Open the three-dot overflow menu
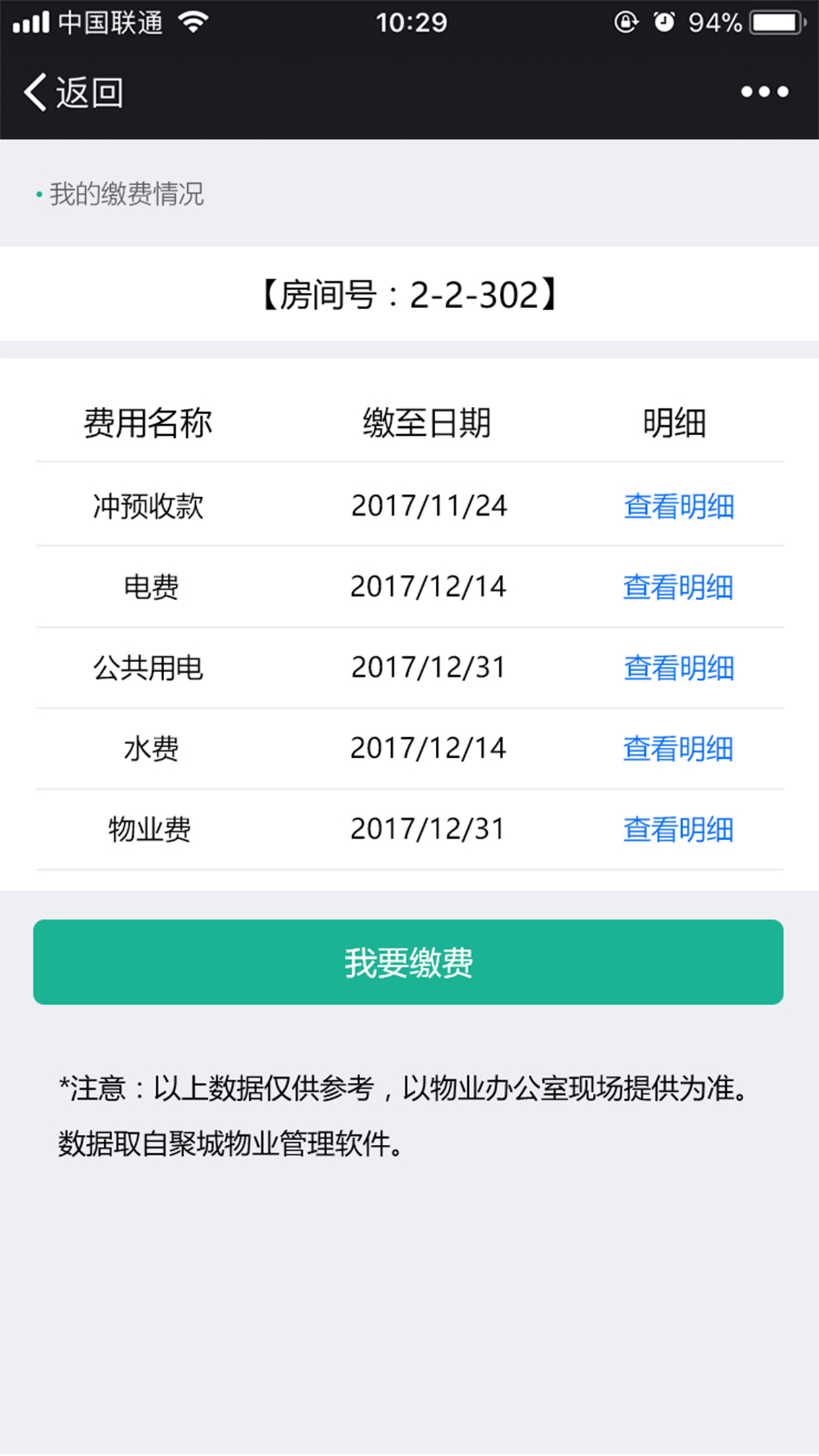 (764, 92)
